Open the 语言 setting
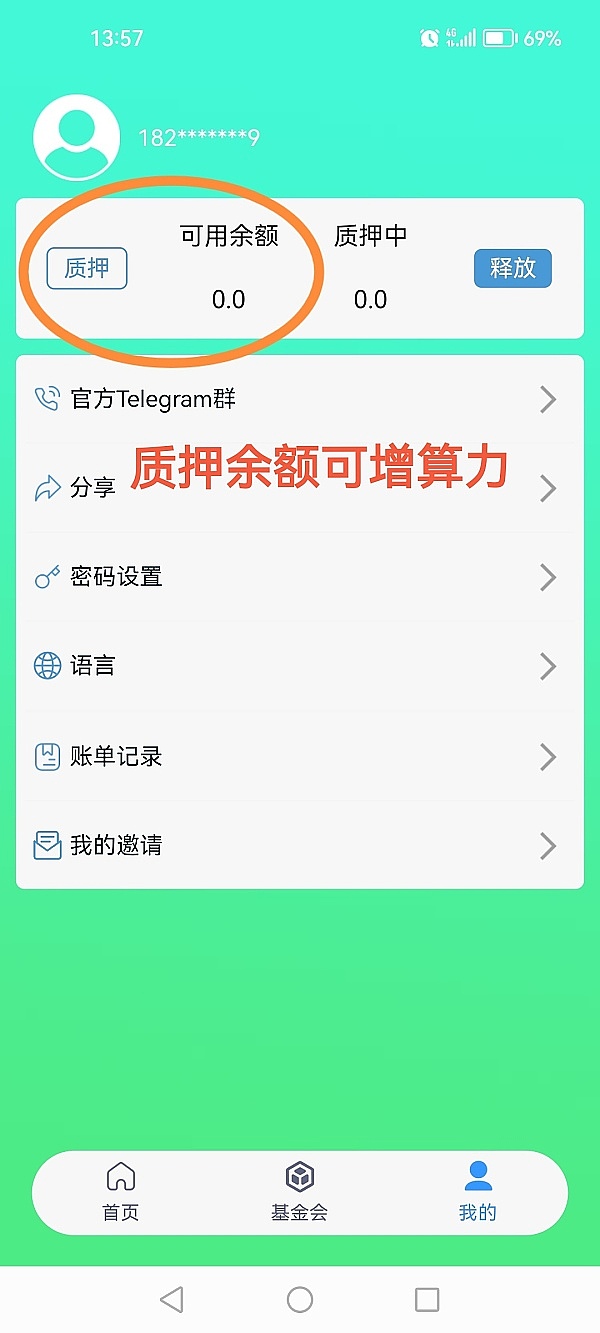The width and height of the screenshot is (600, 1333). (x=299, y=666)
